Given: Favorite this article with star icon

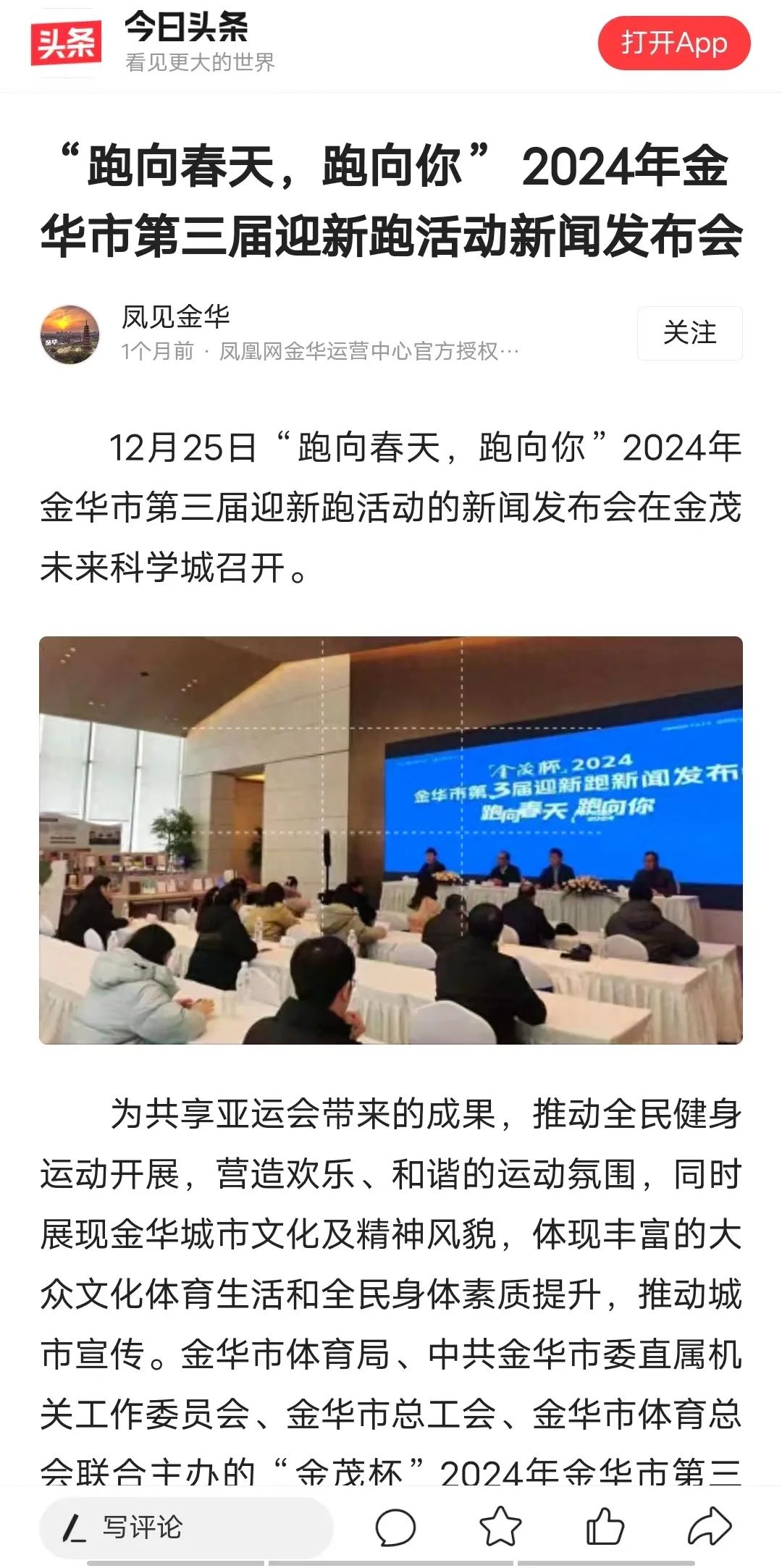Looking at the screenshot, I should click(x=500, y=1527).
